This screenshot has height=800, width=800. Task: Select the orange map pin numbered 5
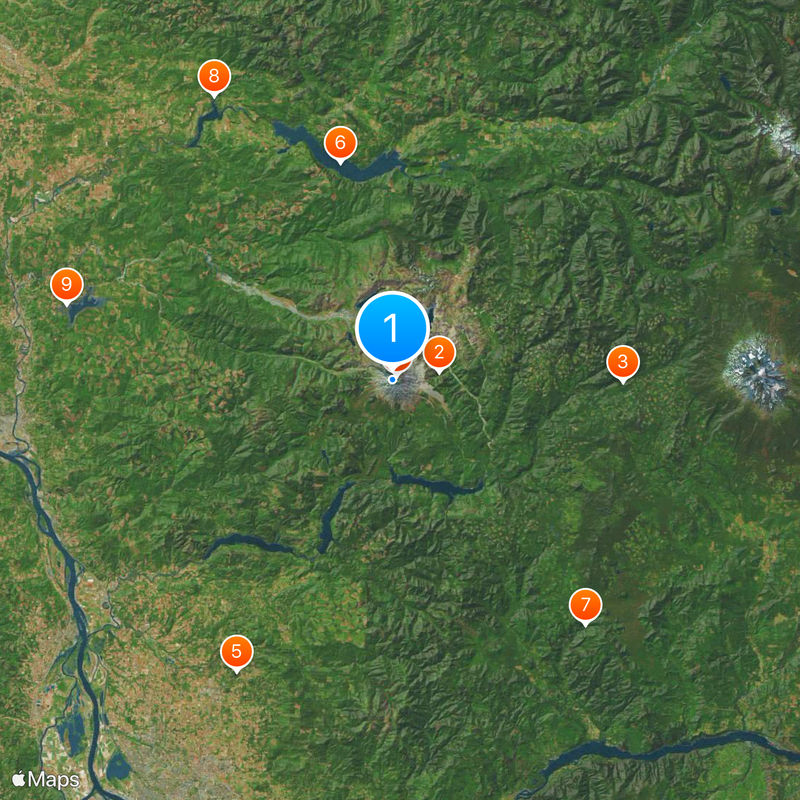236,652
